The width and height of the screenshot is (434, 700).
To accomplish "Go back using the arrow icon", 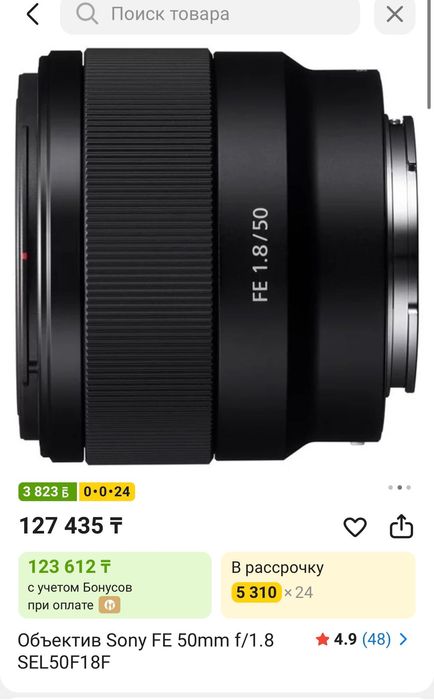I will [33, 15].
